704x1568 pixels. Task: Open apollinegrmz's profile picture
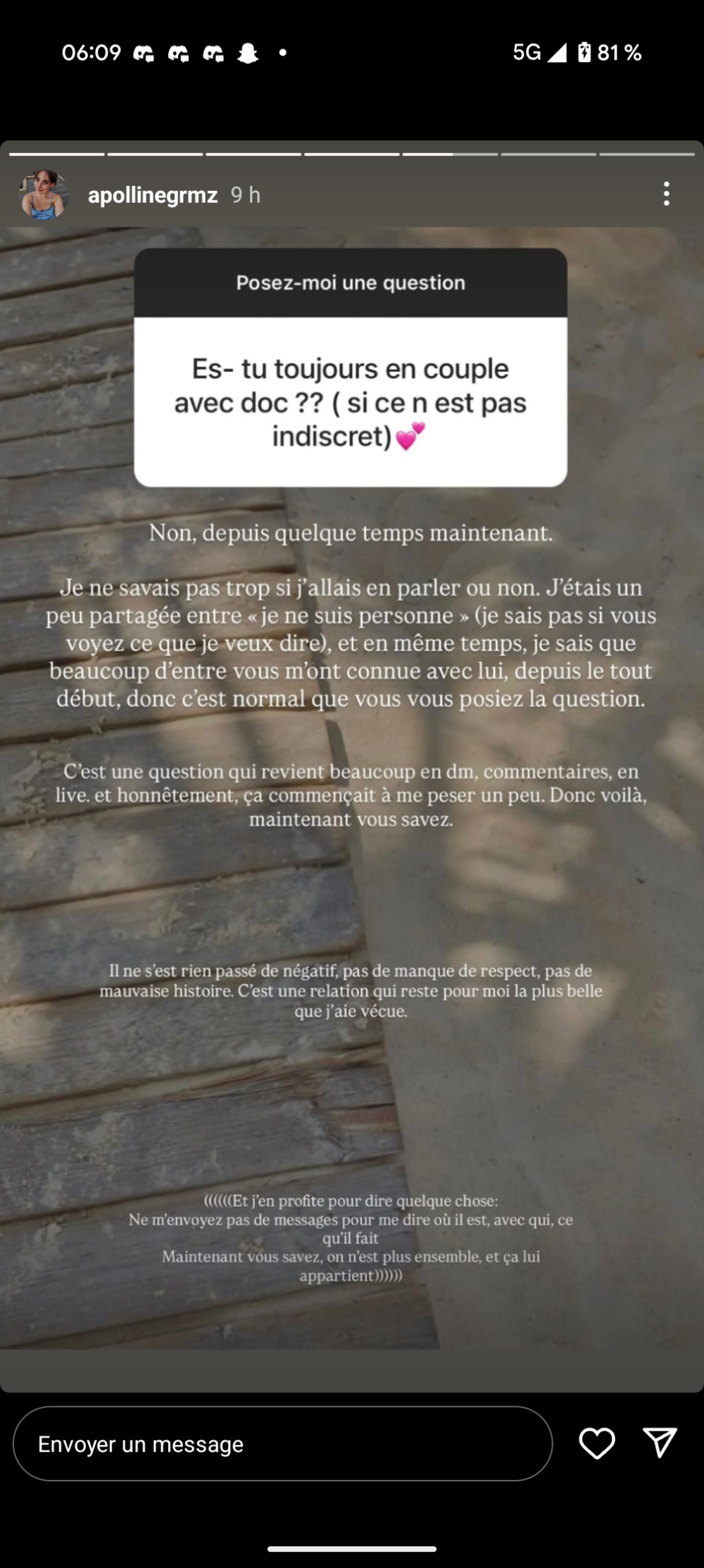44,195
